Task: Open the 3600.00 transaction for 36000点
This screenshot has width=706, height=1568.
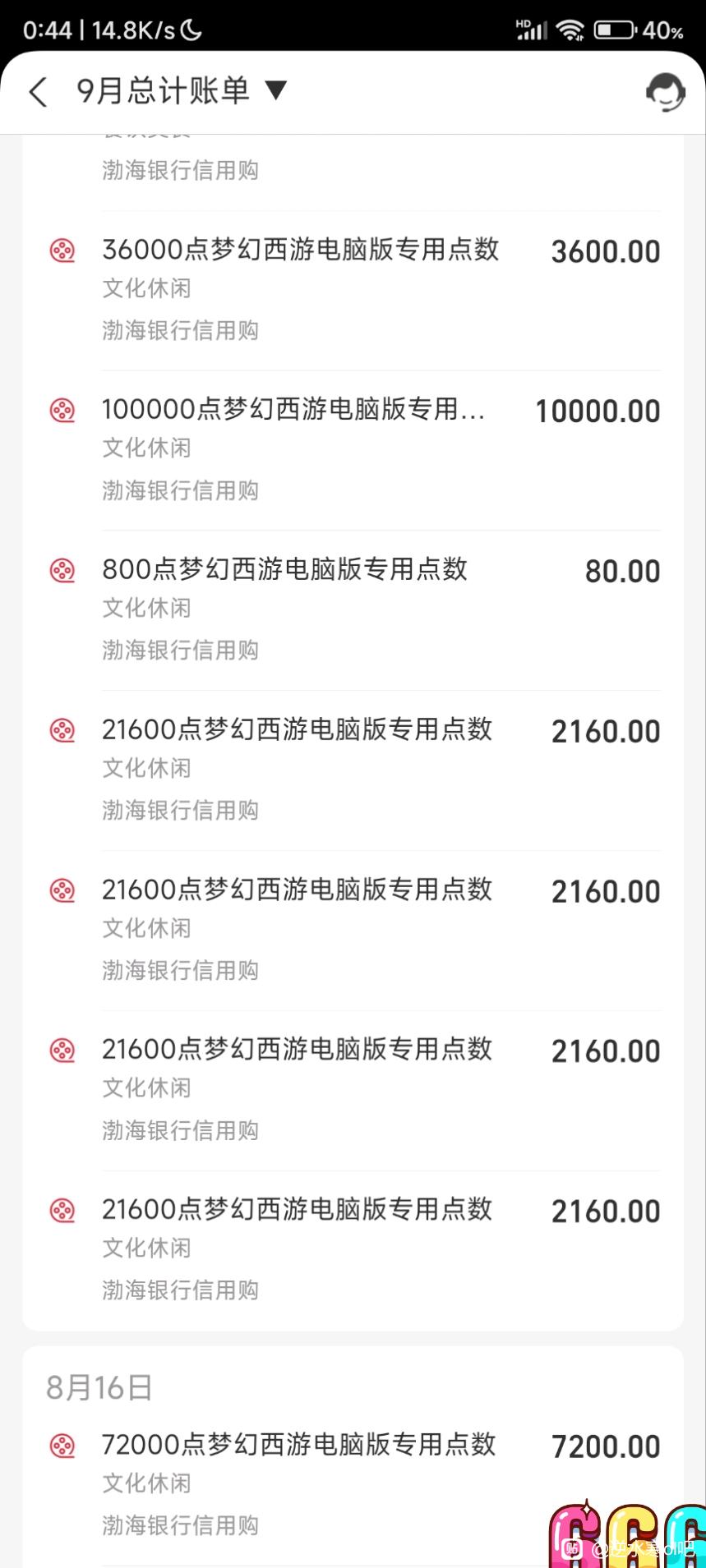Action: [353, 290]
